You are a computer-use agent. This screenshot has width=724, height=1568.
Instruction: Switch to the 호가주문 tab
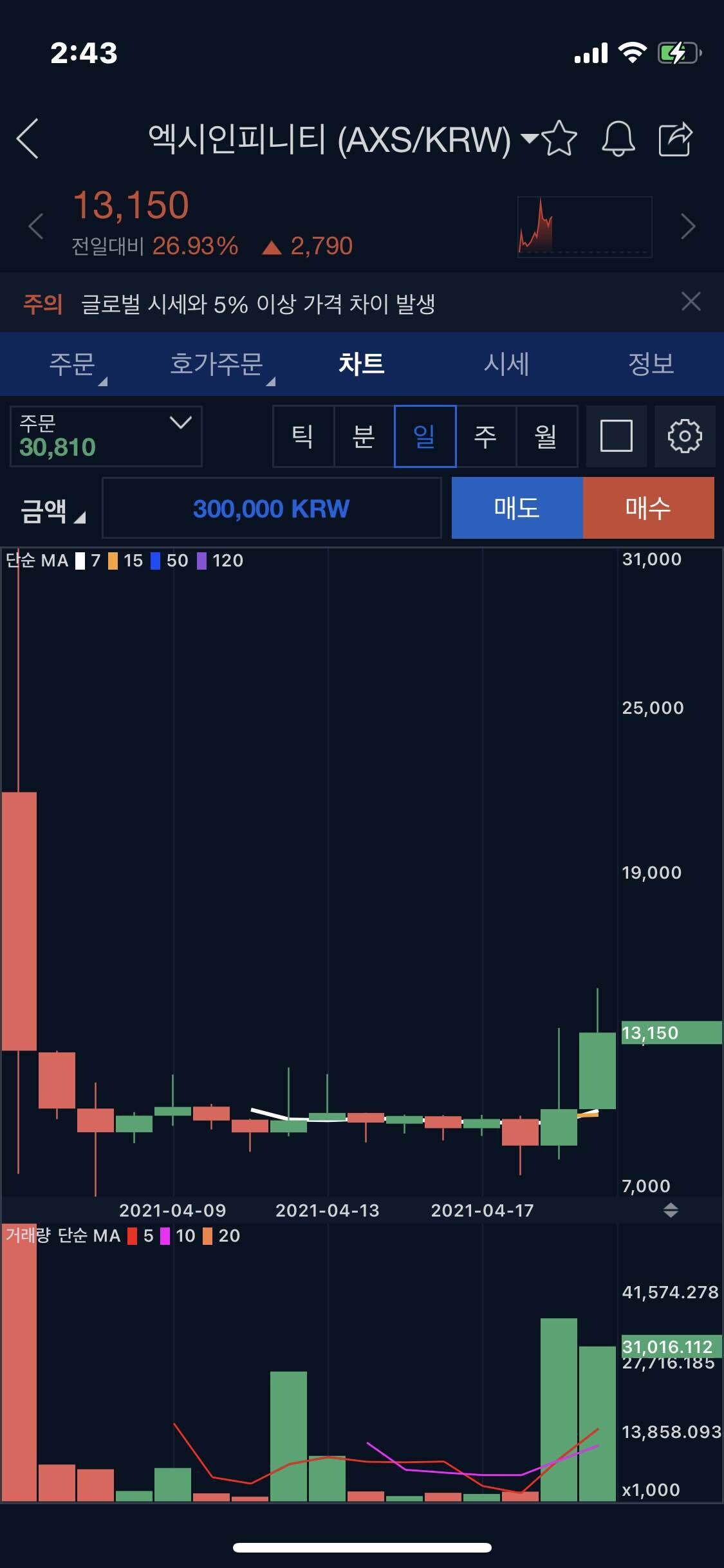pos(217,364)
